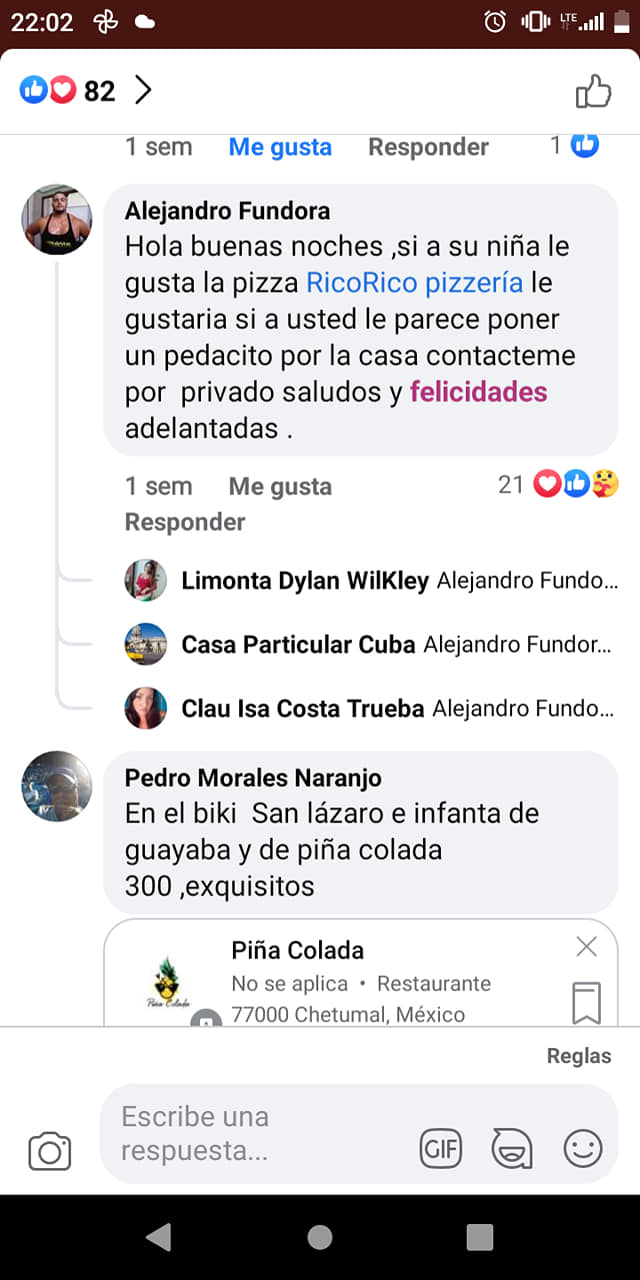
Task: Open the sticker picker
Action: (512, 1149)
